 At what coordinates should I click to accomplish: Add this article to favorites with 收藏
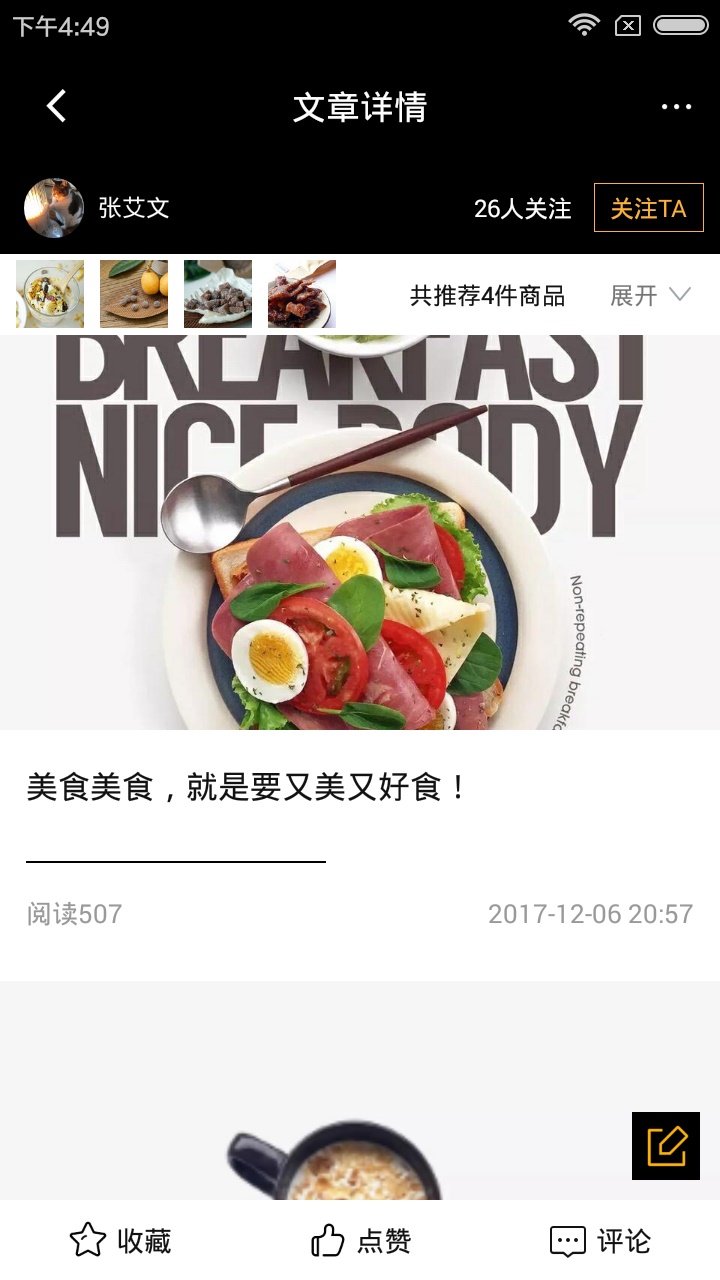[x=120, y=1241]
